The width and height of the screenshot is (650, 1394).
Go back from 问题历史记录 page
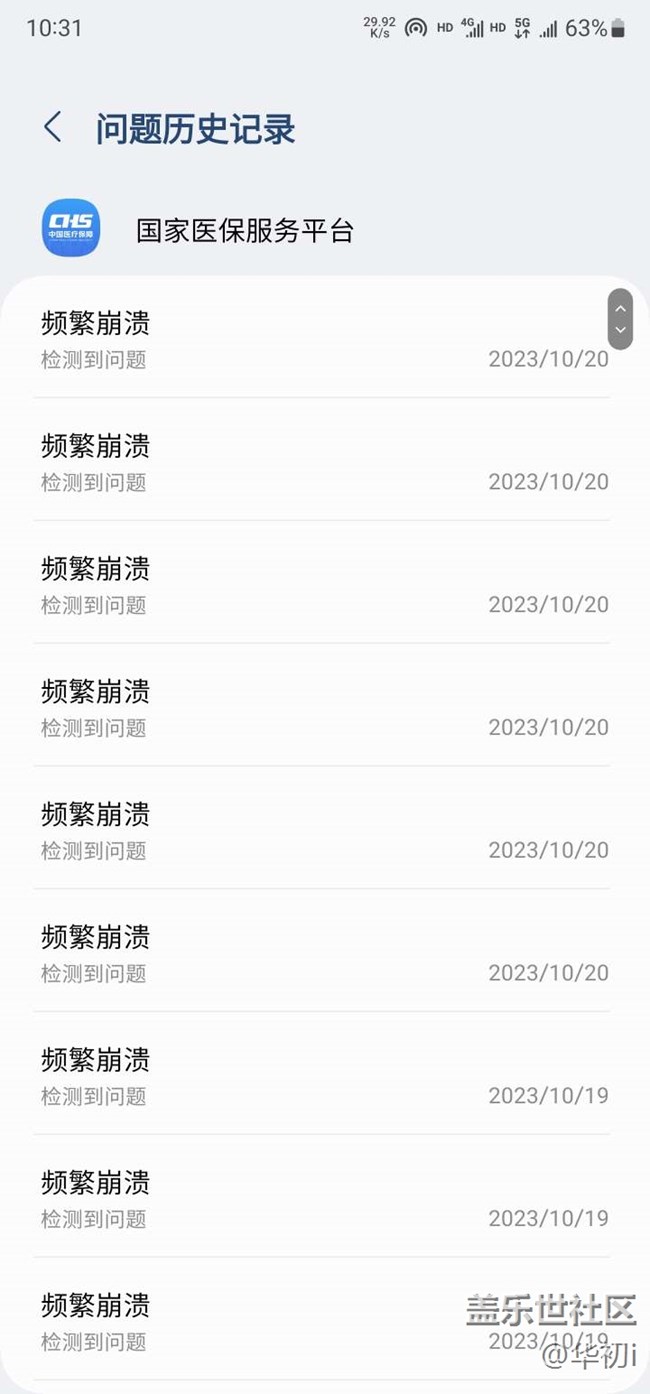[53, 128]
